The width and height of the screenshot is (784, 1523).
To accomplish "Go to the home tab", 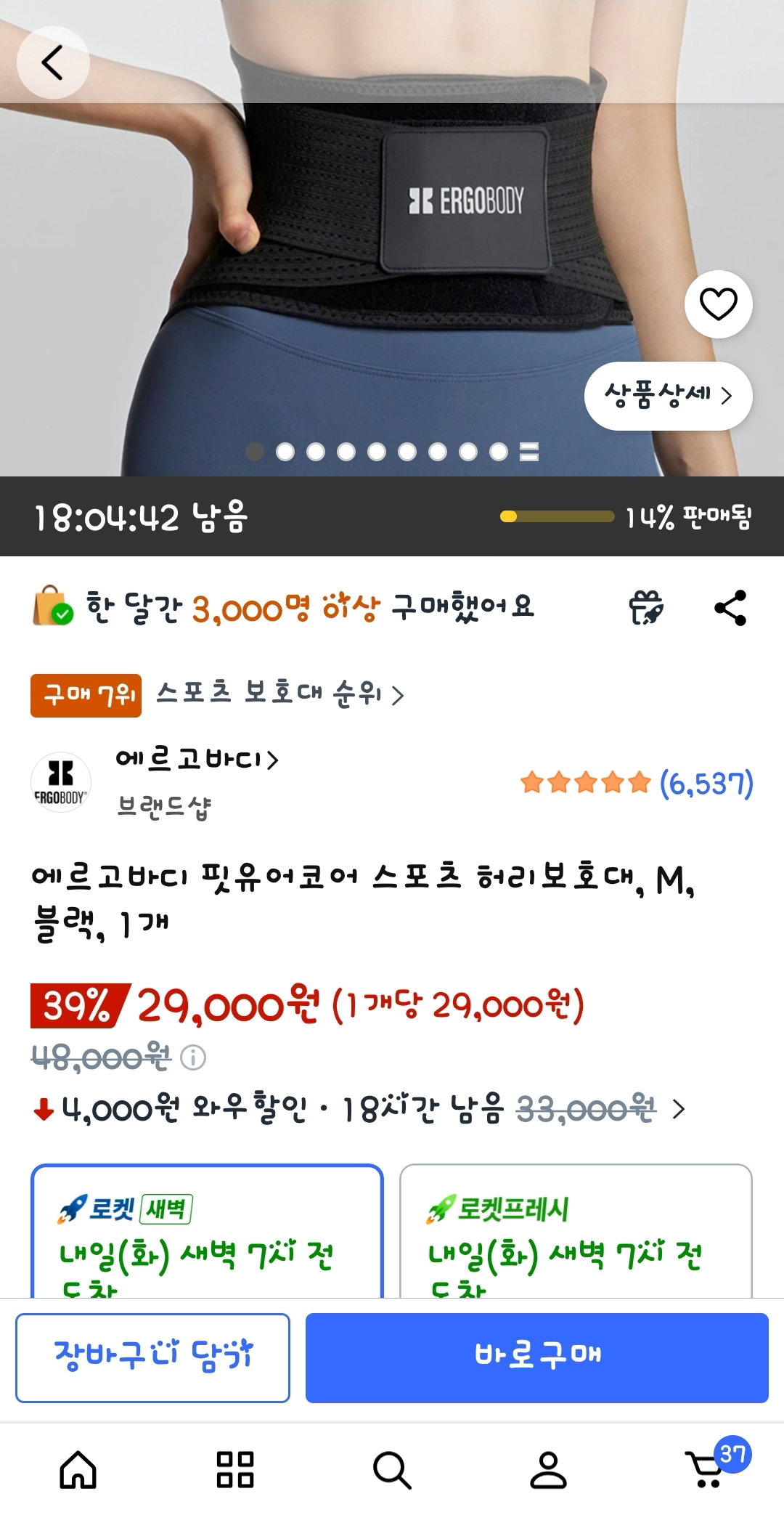I will 78,1470.
